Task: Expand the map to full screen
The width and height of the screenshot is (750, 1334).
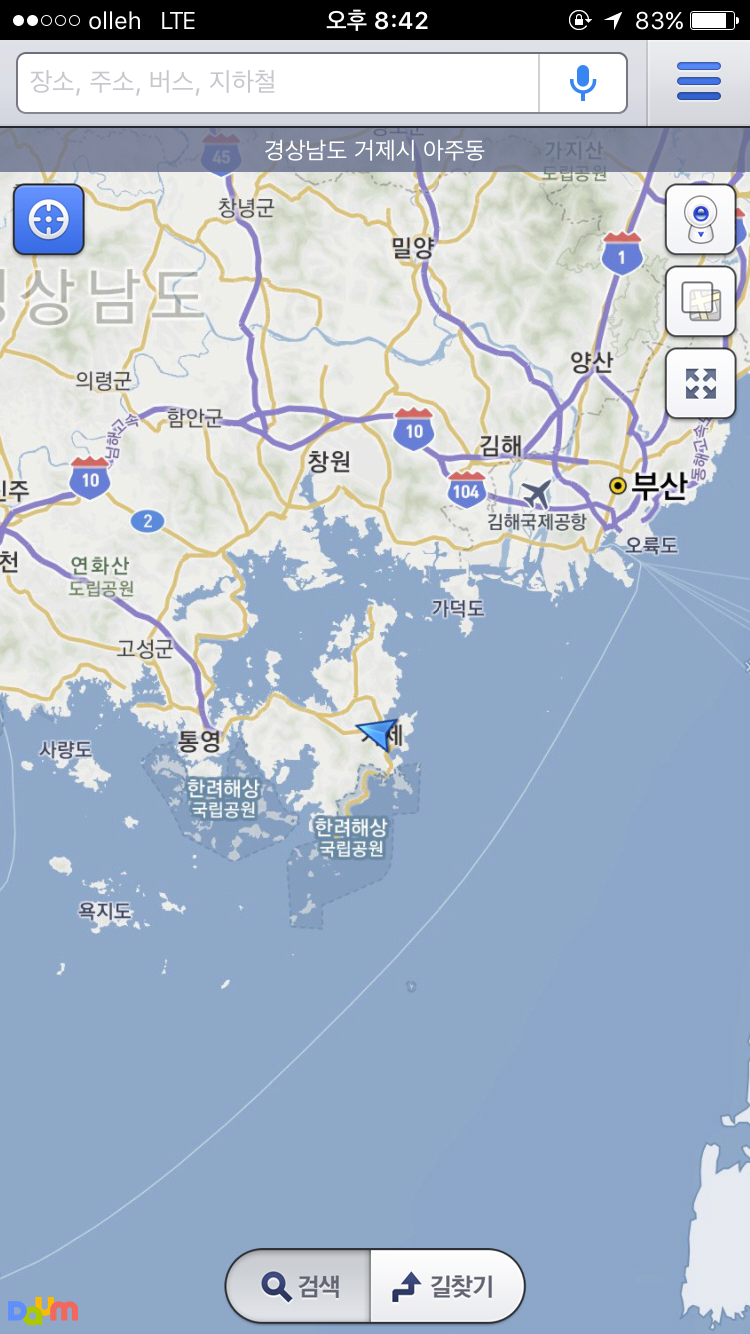Action: 700,383
